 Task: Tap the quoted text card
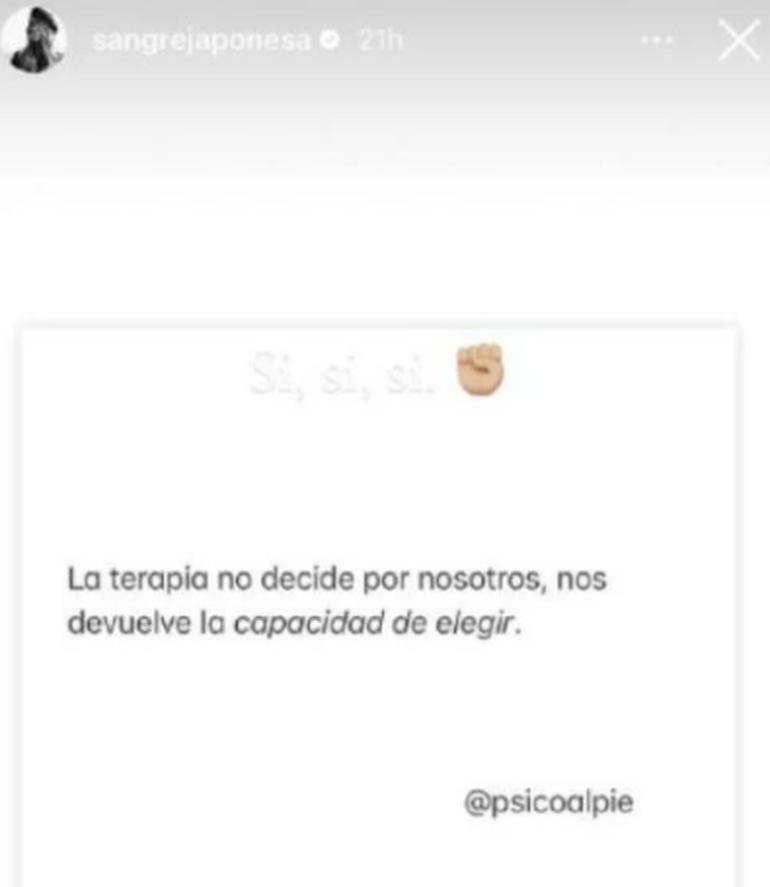click(x=380, y=600)
